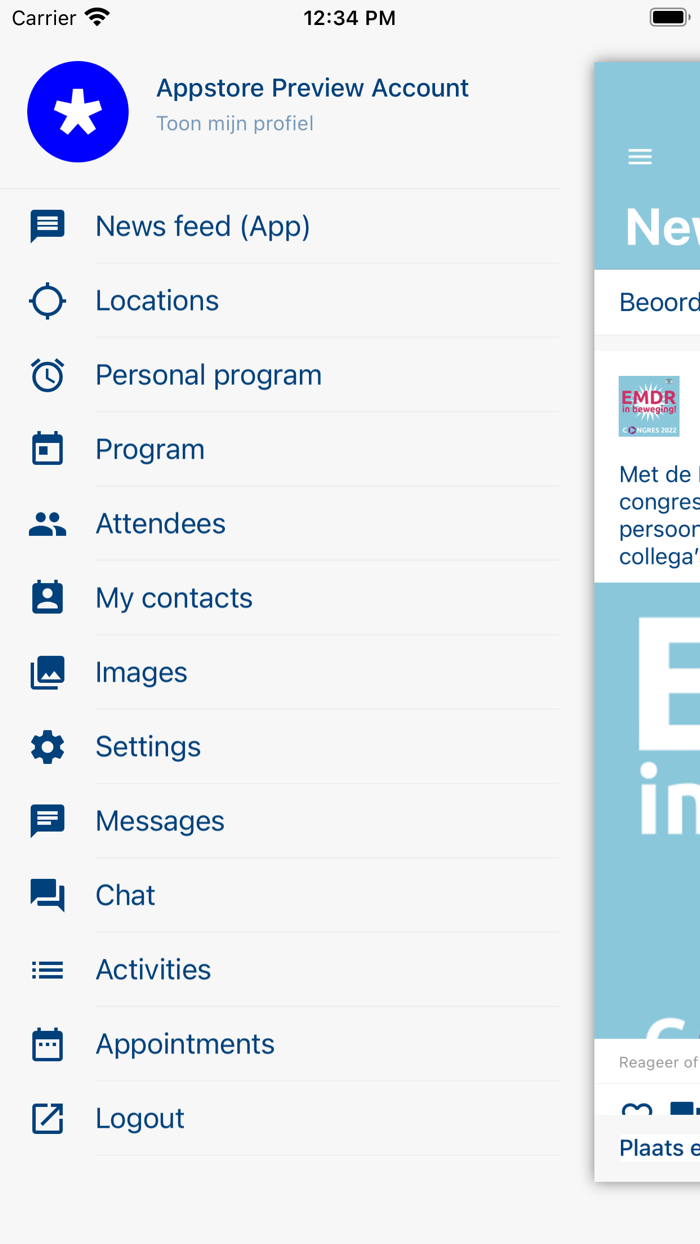Tap the hamburger menu icon
The height and width of the screenshot is (1244, 700).
click(x=640, y=157)
